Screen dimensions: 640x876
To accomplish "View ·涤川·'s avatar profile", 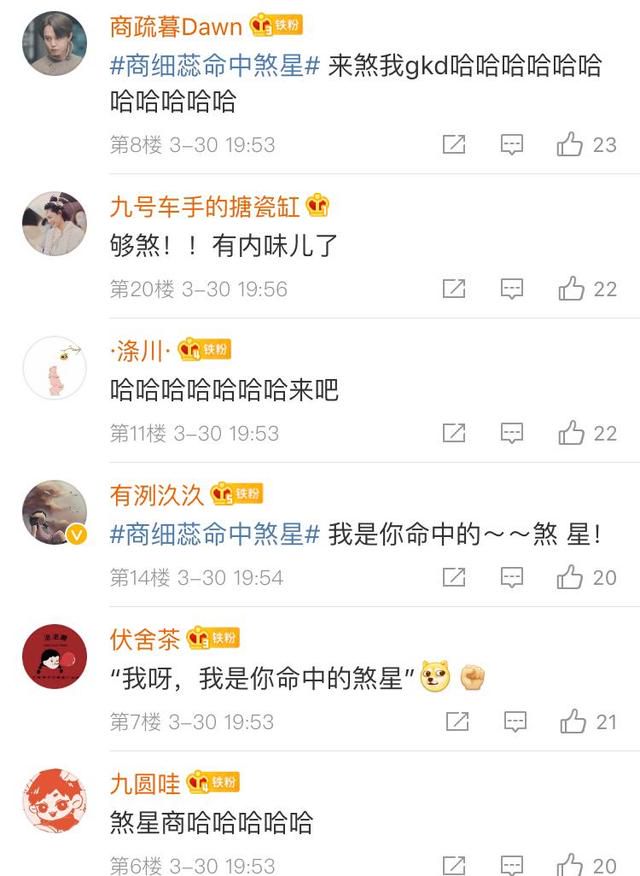I will click(x=54, y=369).
